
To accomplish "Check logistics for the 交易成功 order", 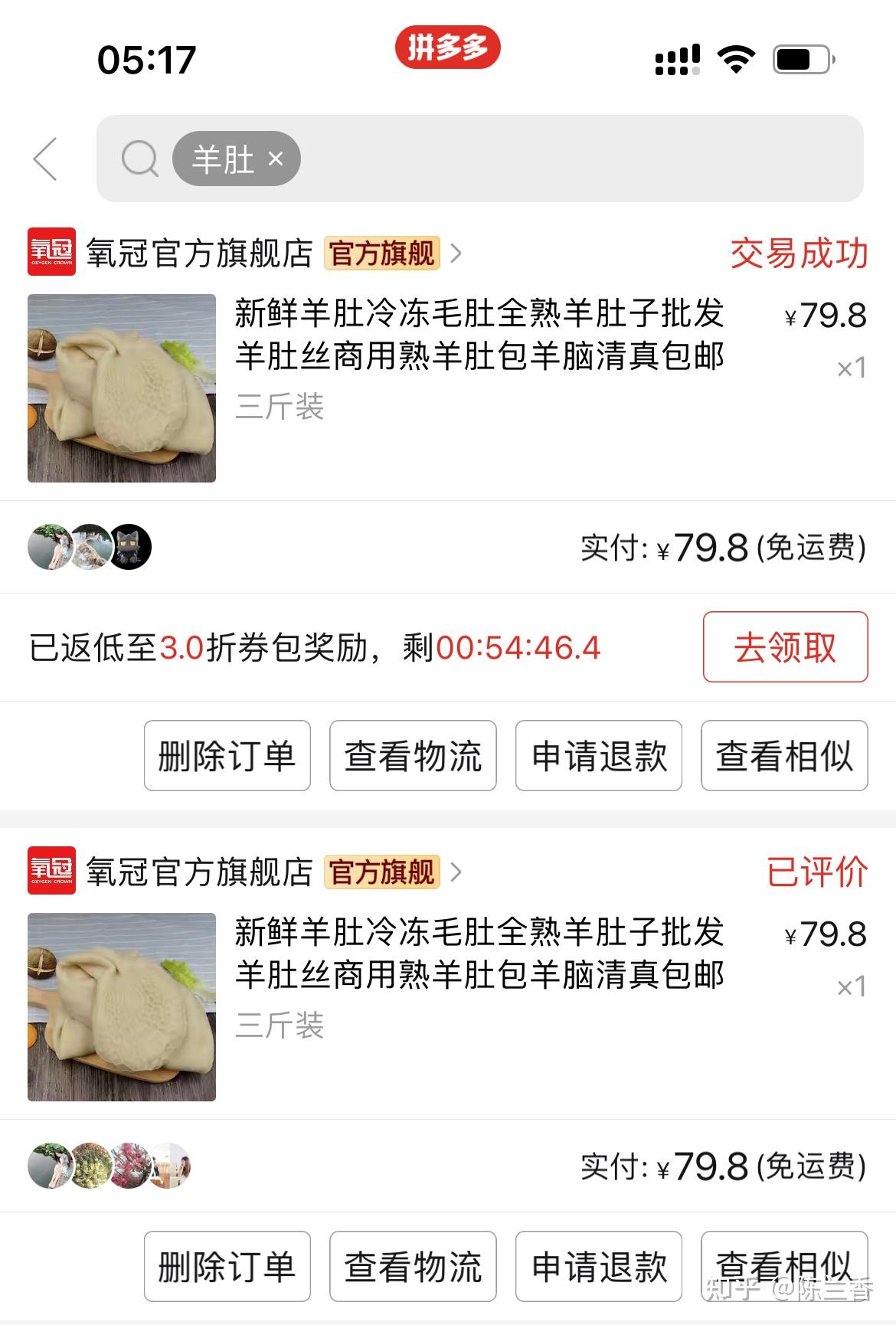I will (413, 756).
